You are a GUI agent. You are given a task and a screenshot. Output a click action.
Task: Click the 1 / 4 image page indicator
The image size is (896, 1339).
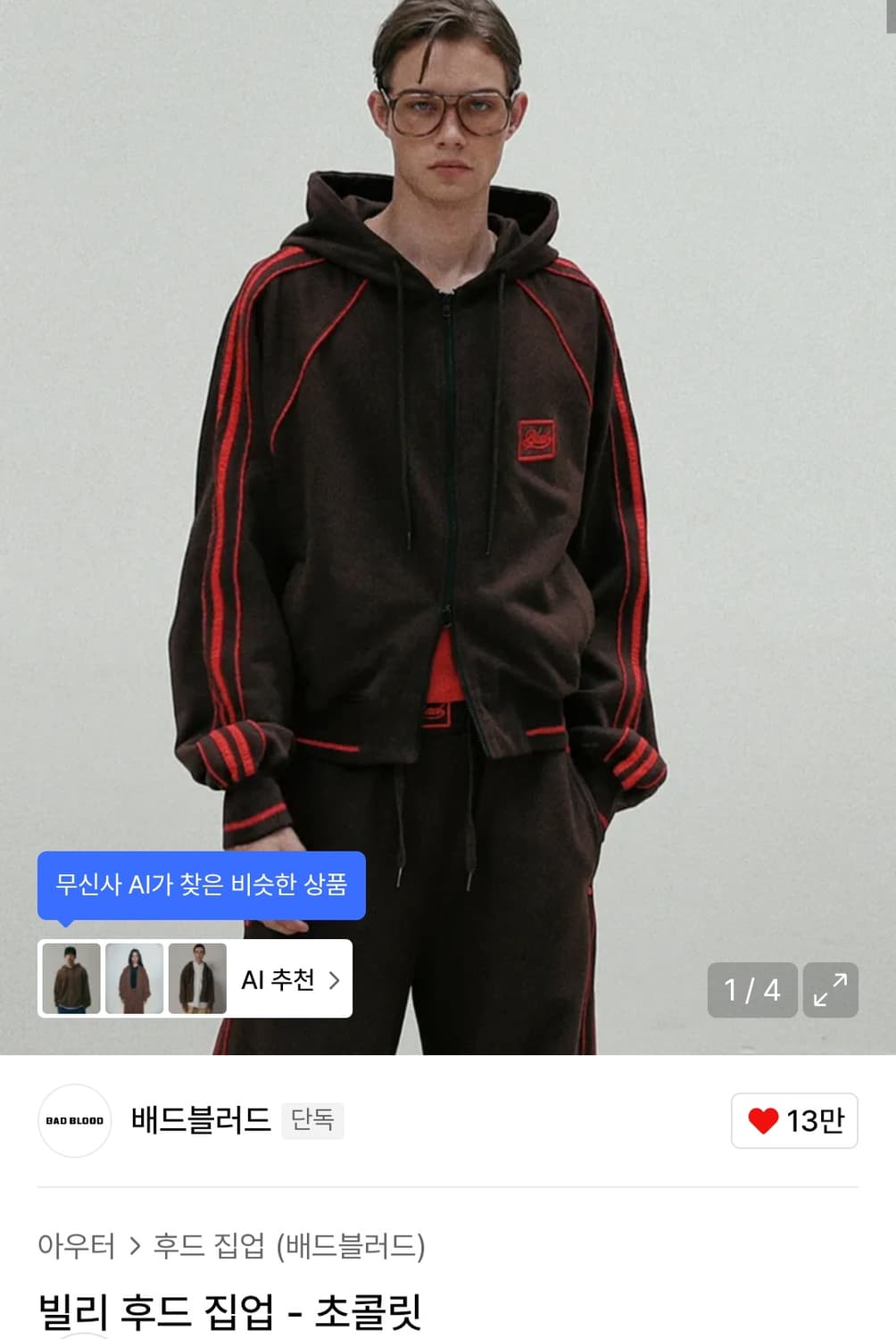[752, 990]
